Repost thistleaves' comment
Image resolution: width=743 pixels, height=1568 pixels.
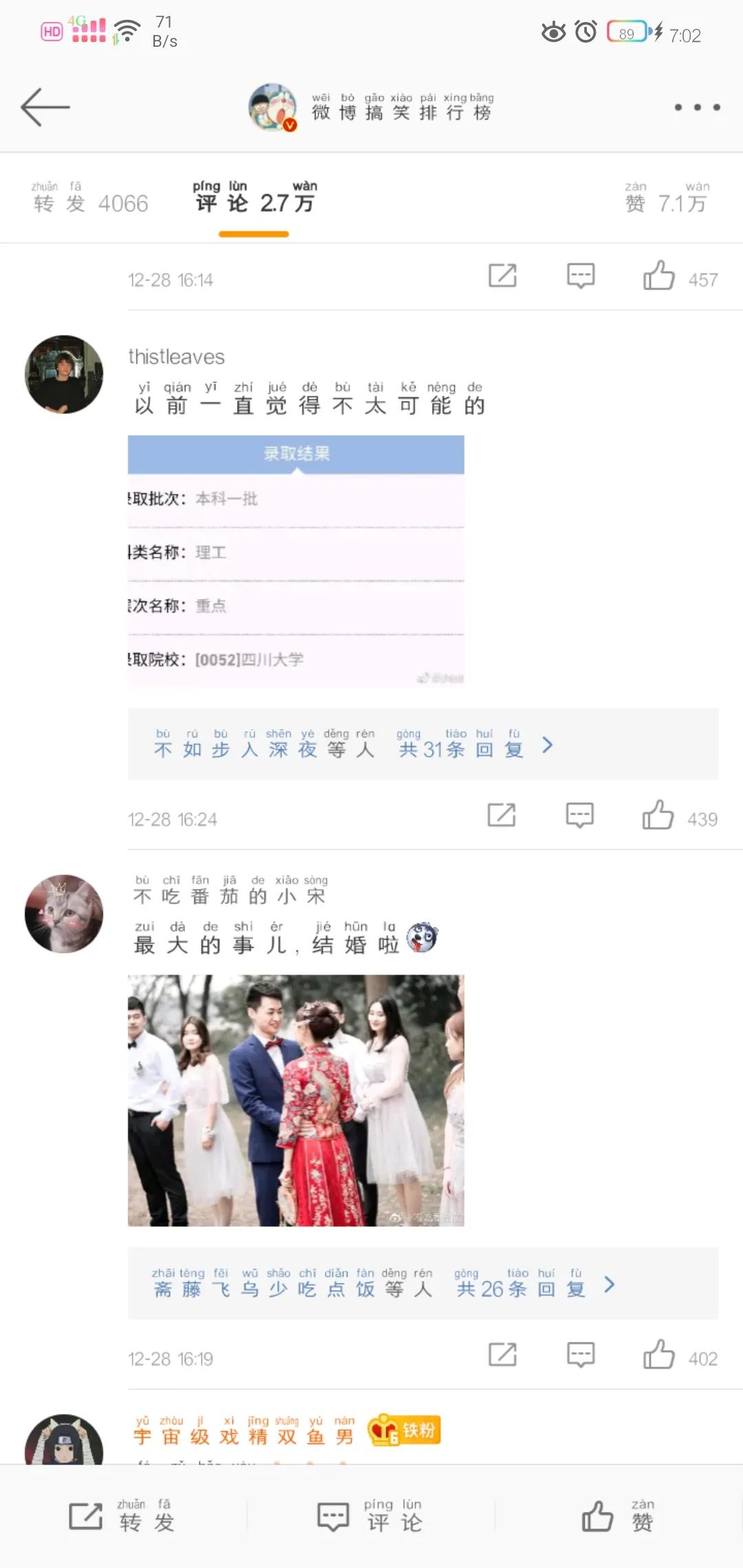(x=502, y=816)
